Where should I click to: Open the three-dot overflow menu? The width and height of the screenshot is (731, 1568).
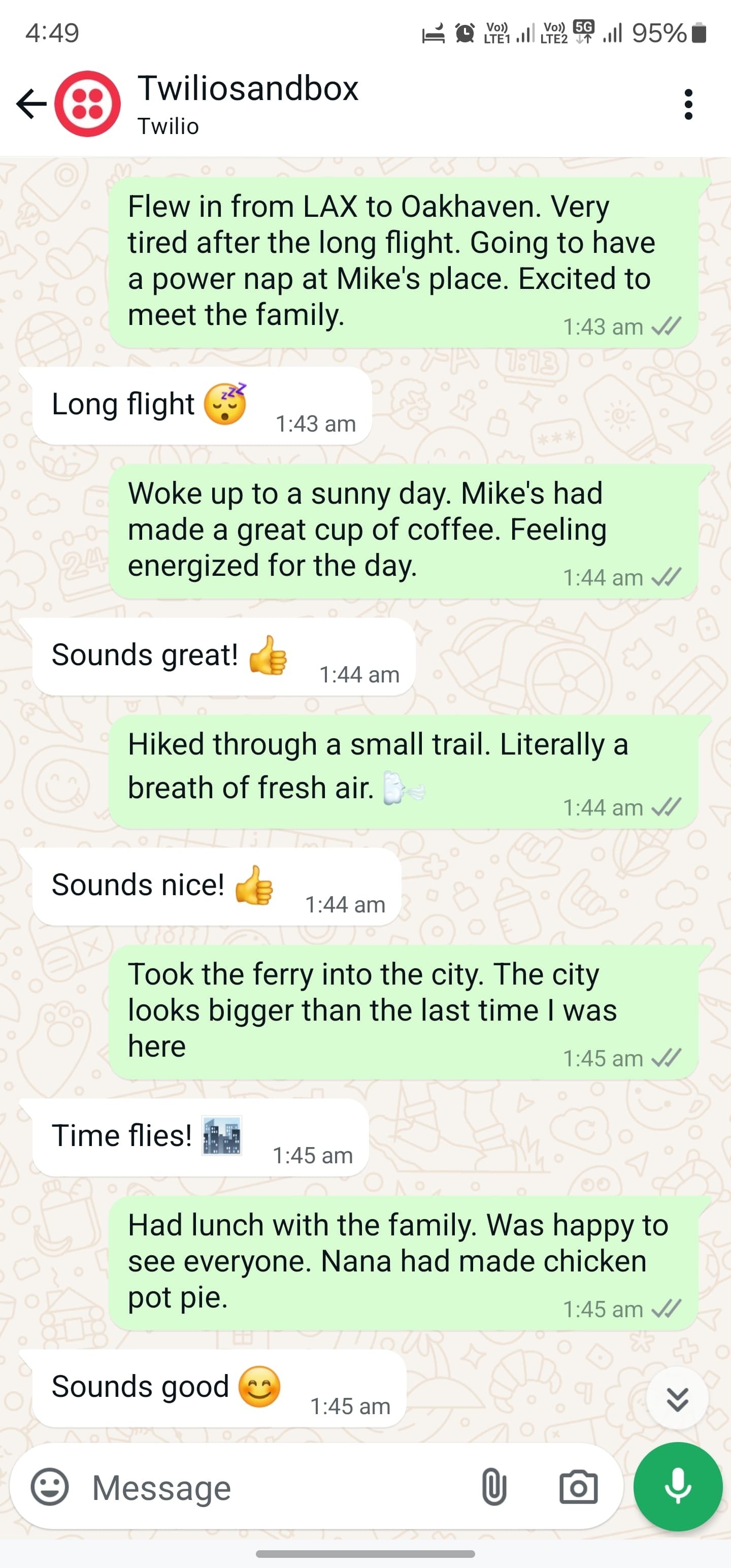(688, 105)
